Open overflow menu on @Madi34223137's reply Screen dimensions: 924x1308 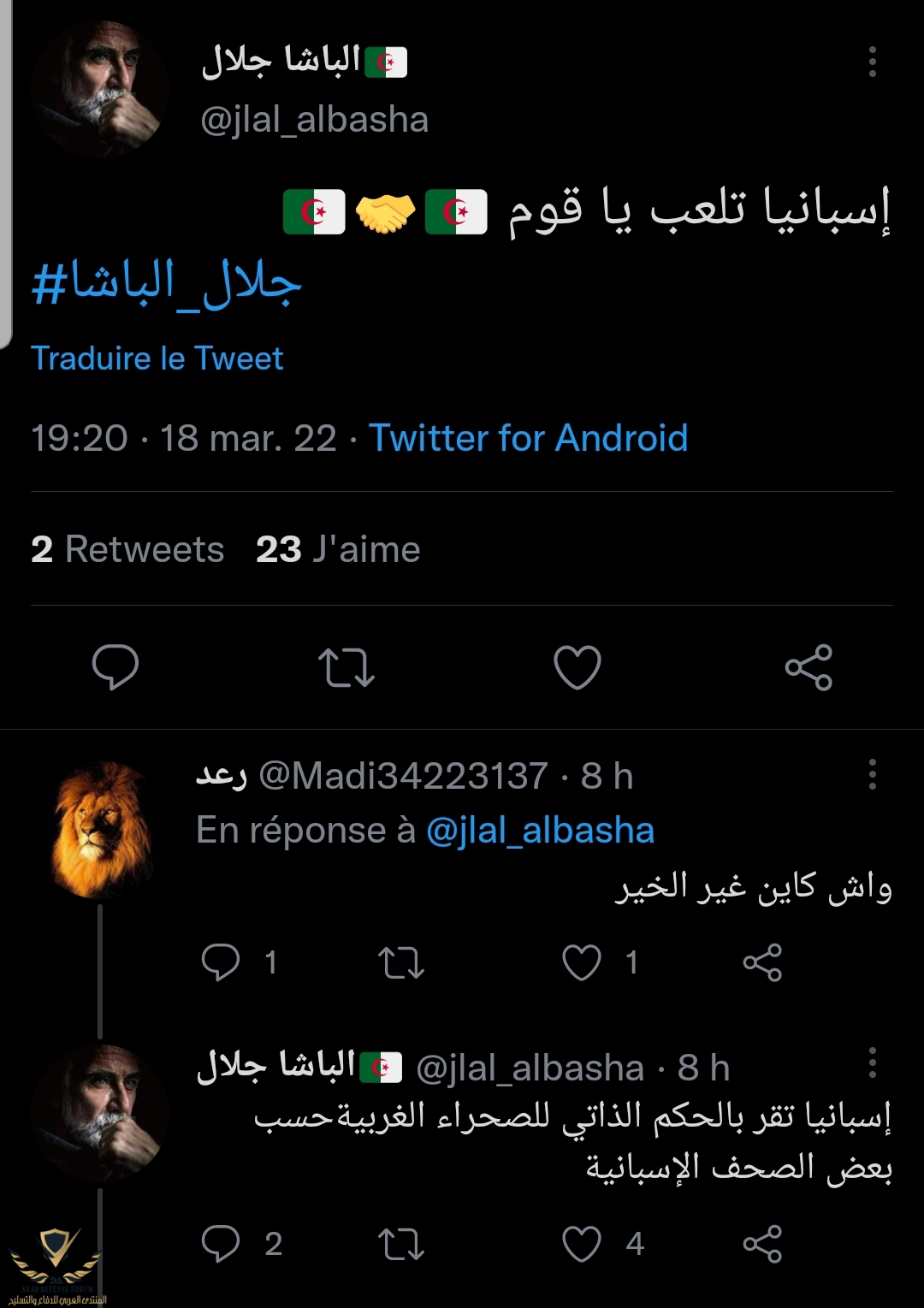[x=872, y=774]
